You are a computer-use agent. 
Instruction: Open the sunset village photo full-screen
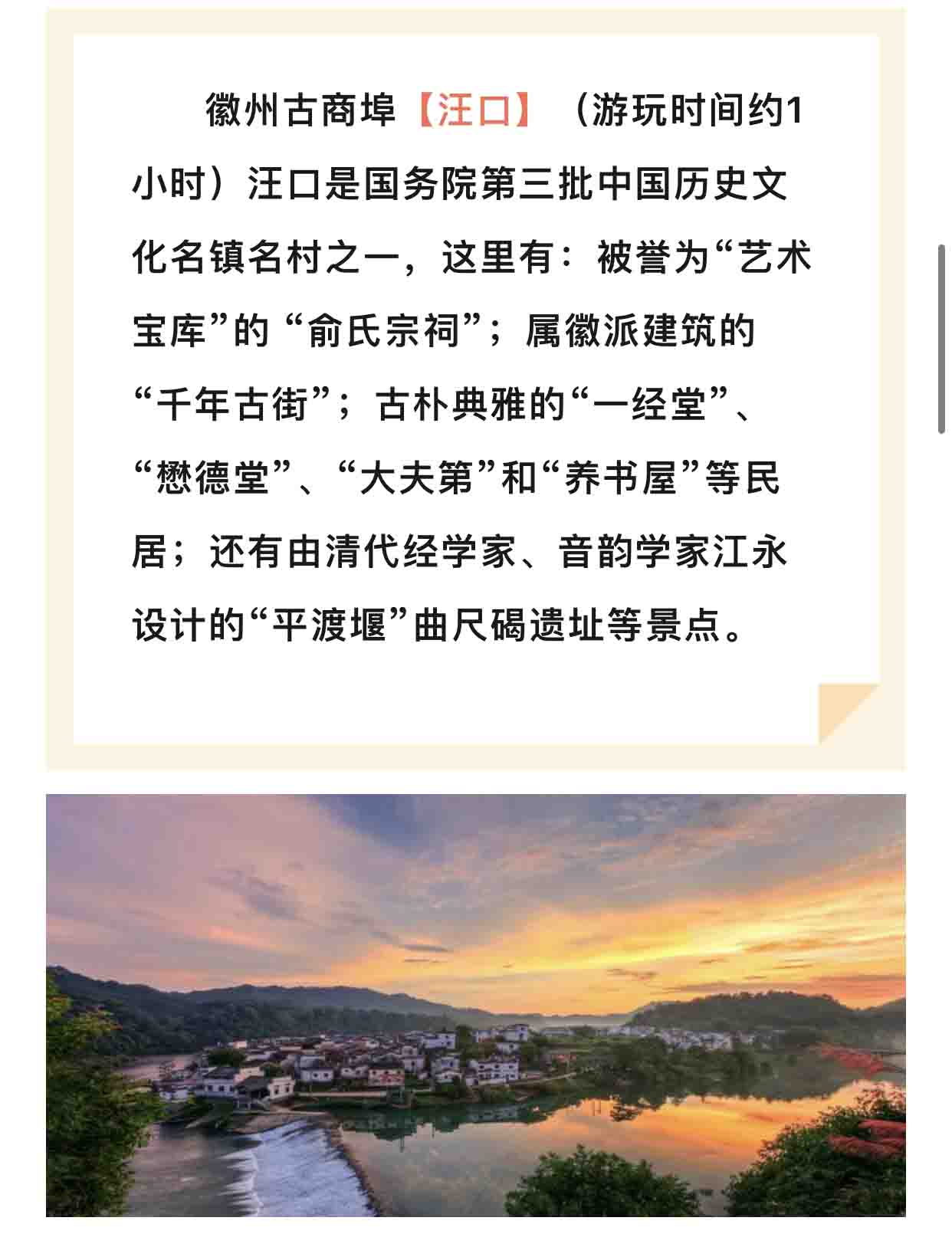click(x=475, y=1004)
